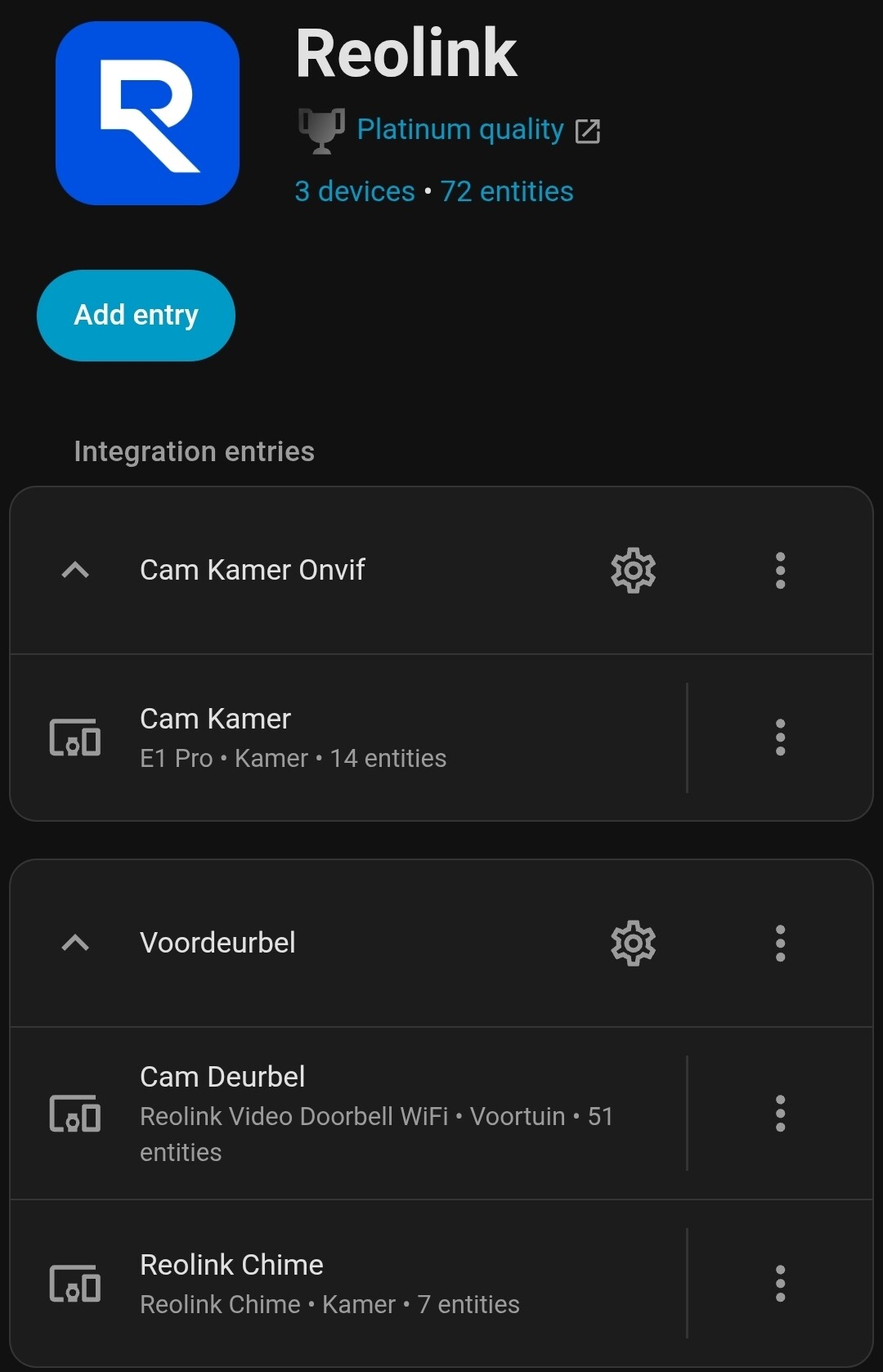Image resolution: width=883 pixels, height=1372 pixels.
Task: Open the 3 devices link
Action: coord(355,191)
